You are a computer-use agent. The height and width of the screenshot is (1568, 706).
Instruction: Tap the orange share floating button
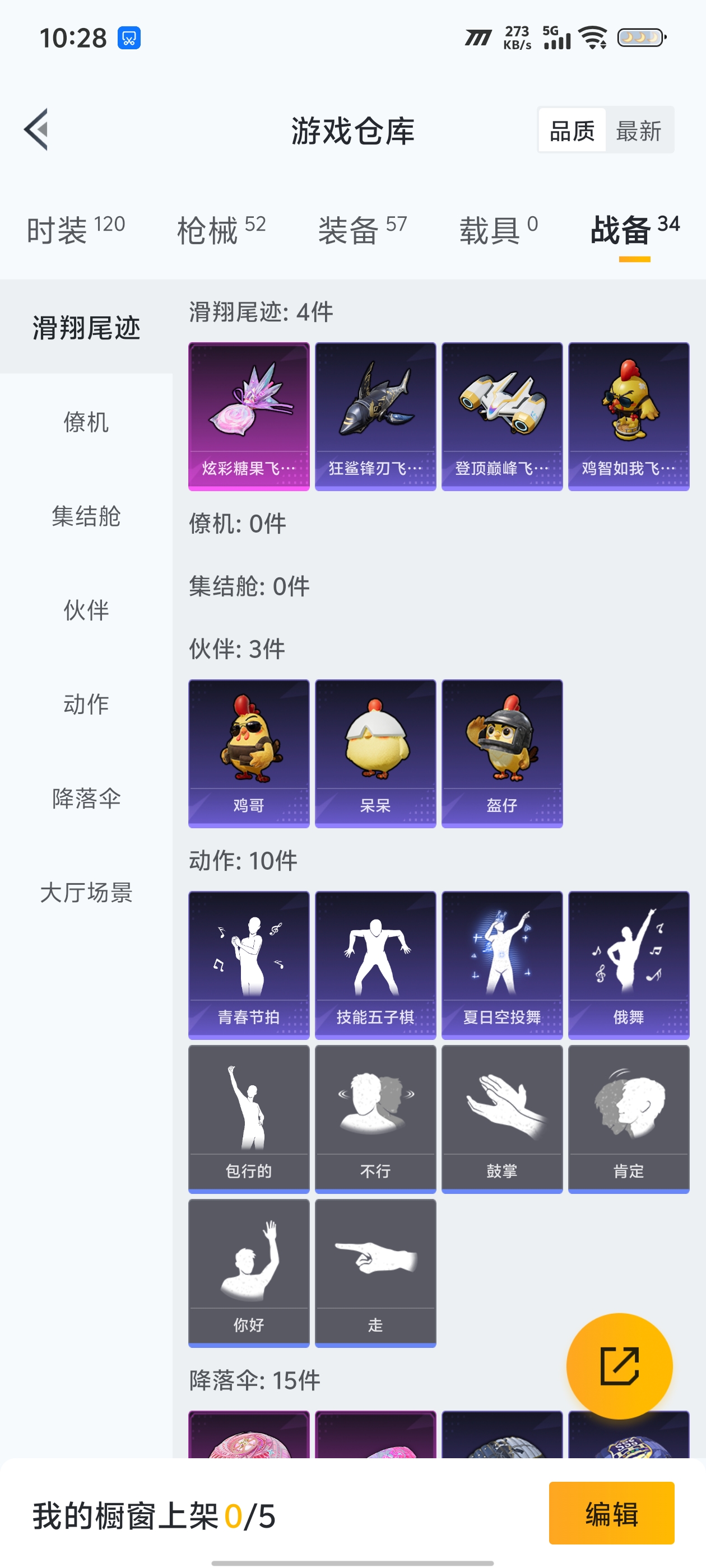coord(619,1366)
